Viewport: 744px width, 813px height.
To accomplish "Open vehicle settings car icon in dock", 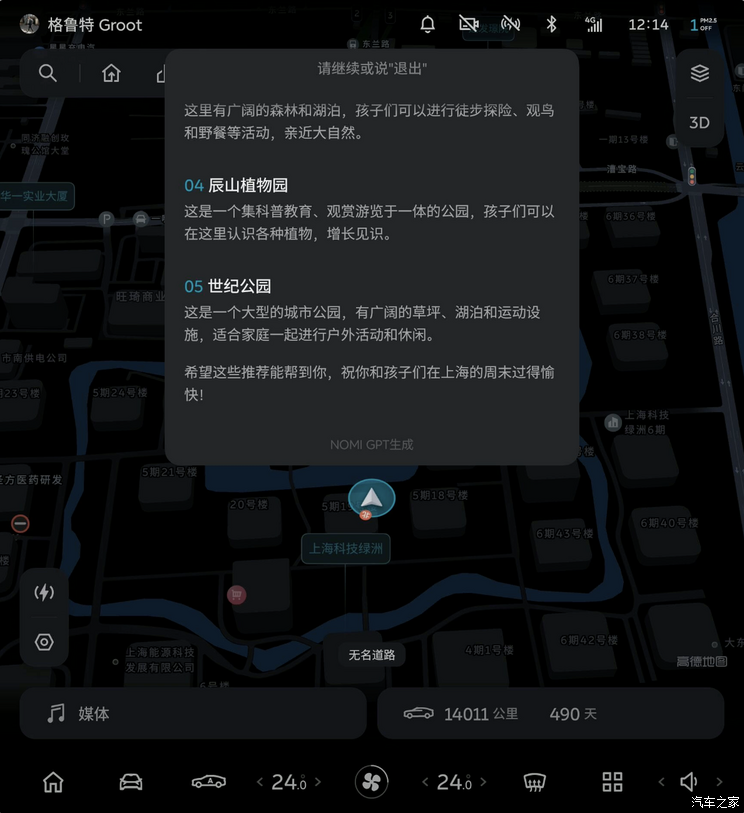I will point(131,782).
